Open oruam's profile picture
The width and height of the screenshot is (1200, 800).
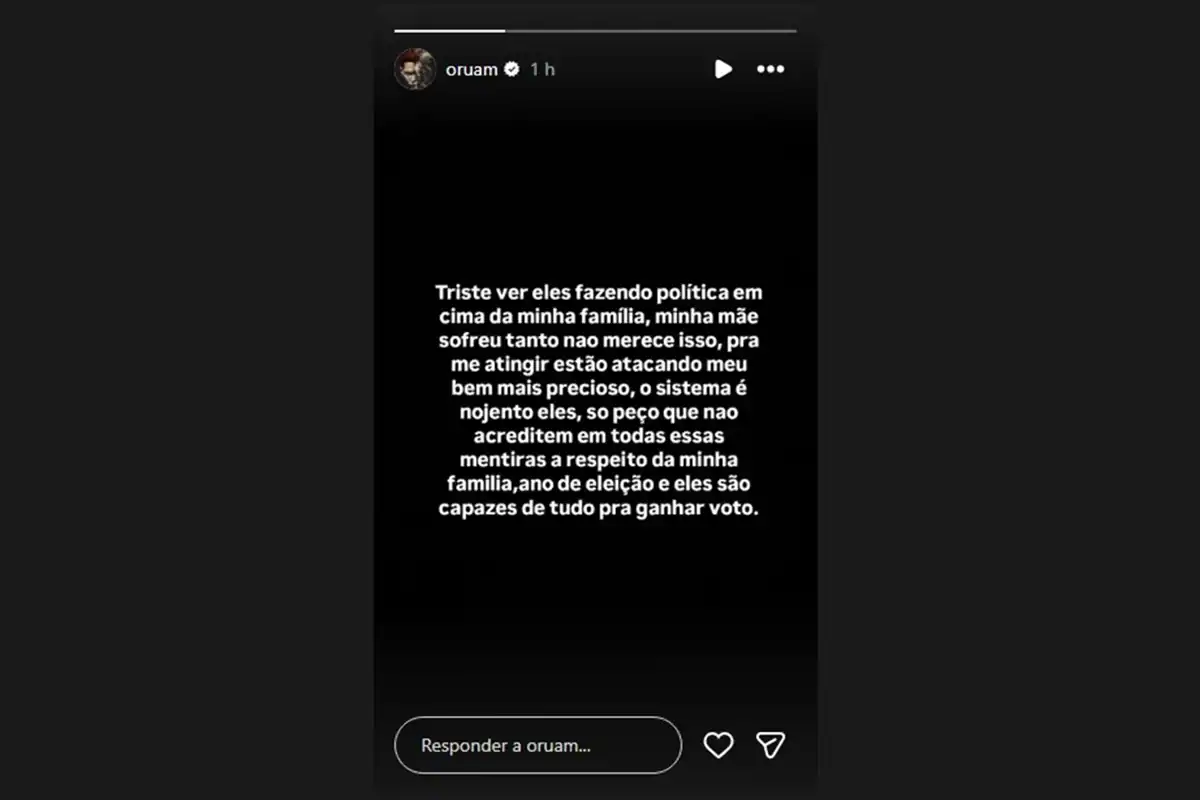(x=415, y=69)
